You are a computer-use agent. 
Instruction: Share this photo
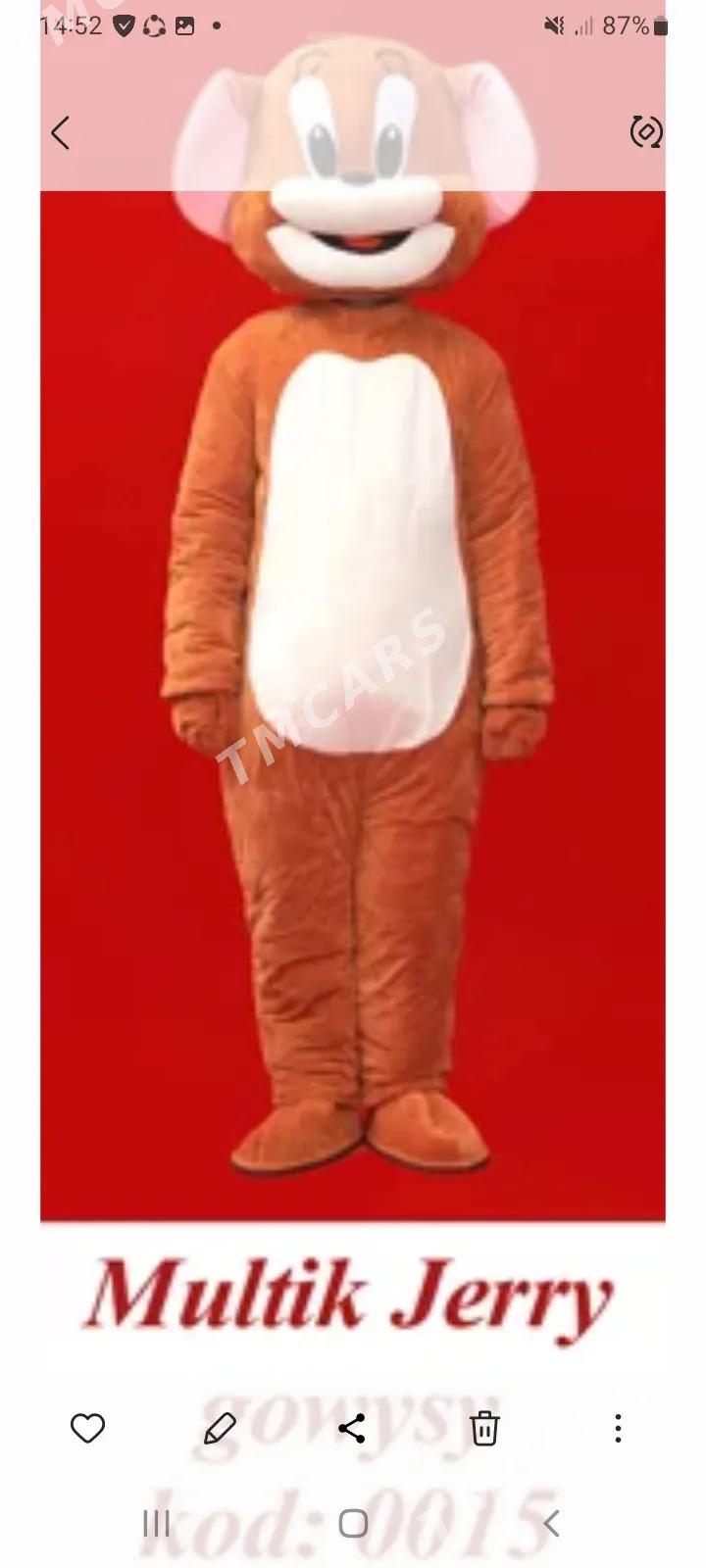coord(352,1429)
